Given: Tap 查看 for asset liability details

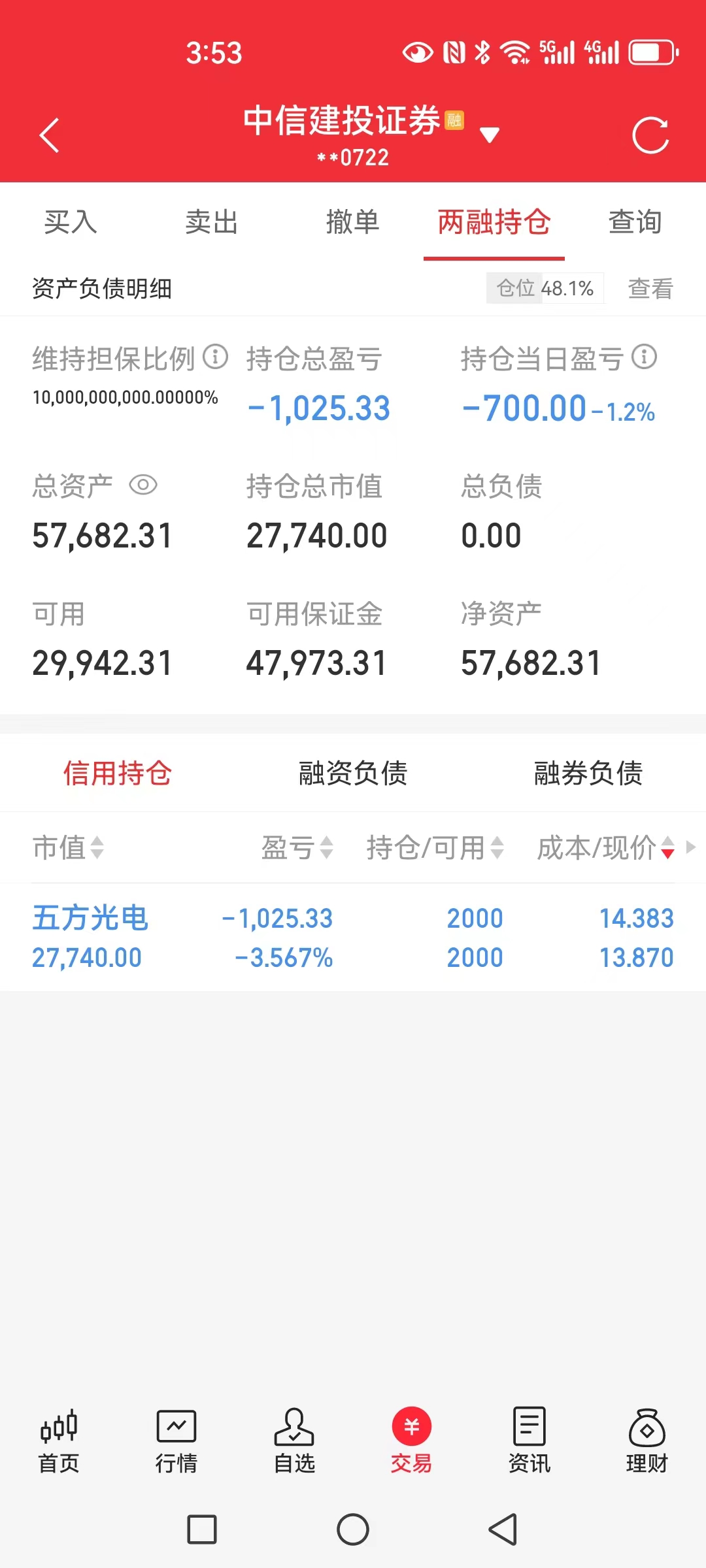Looking at the screenshot, I should pos(650,288).
